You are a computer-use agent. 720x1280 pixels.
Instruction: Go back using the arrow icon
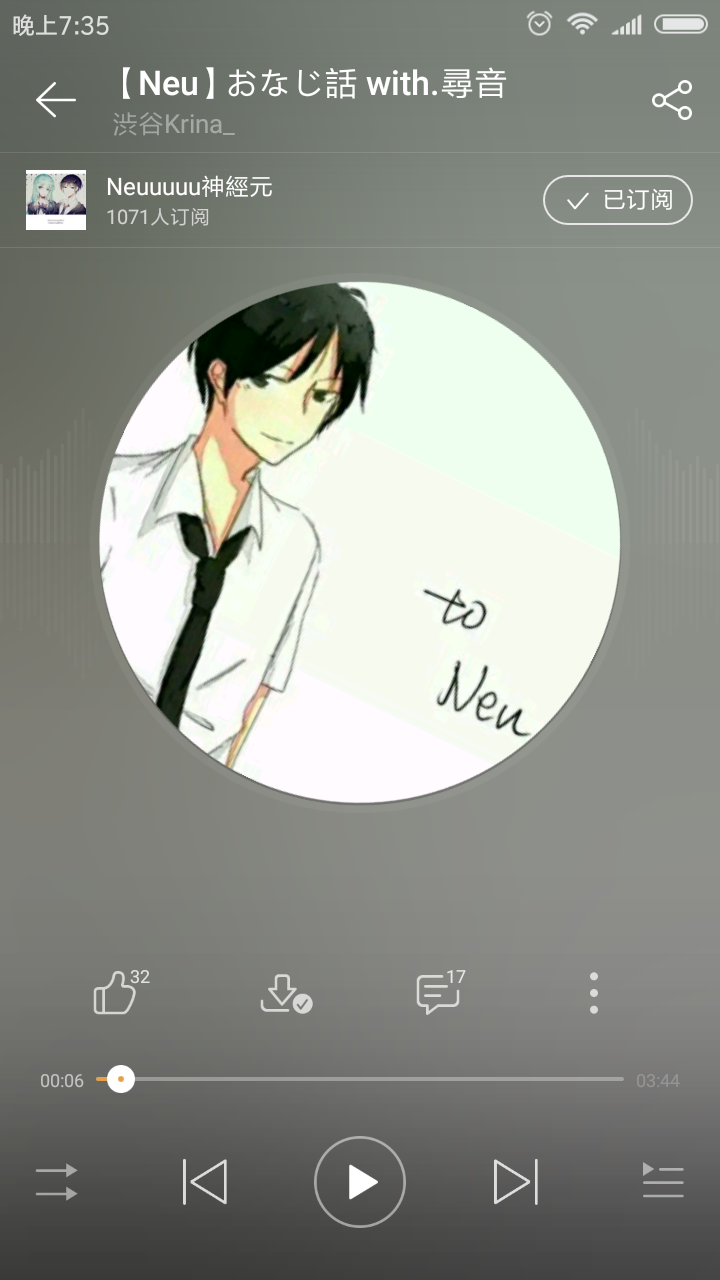[56, 99]
